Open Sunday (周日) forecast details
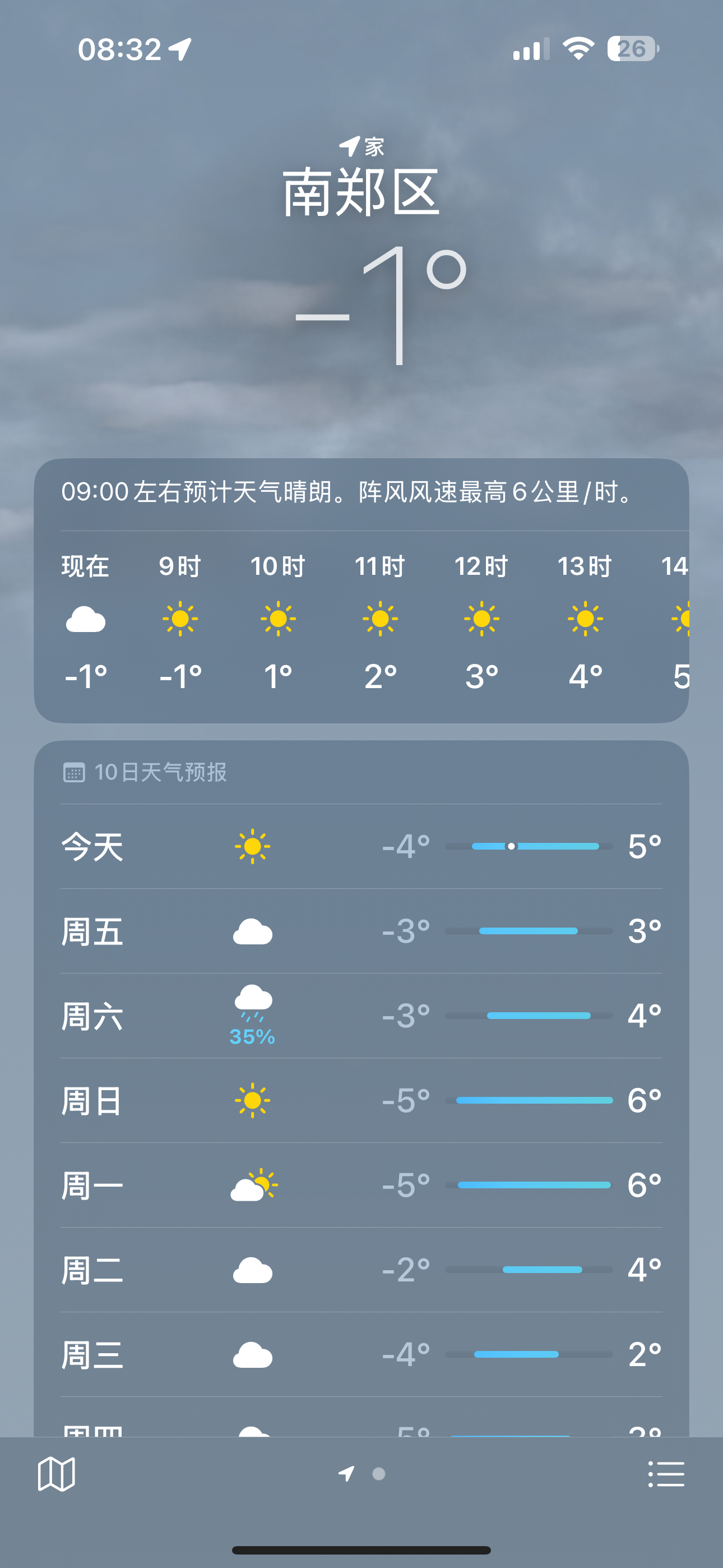This screenshot has width=723, height=1568. [x=361, y=1100]
